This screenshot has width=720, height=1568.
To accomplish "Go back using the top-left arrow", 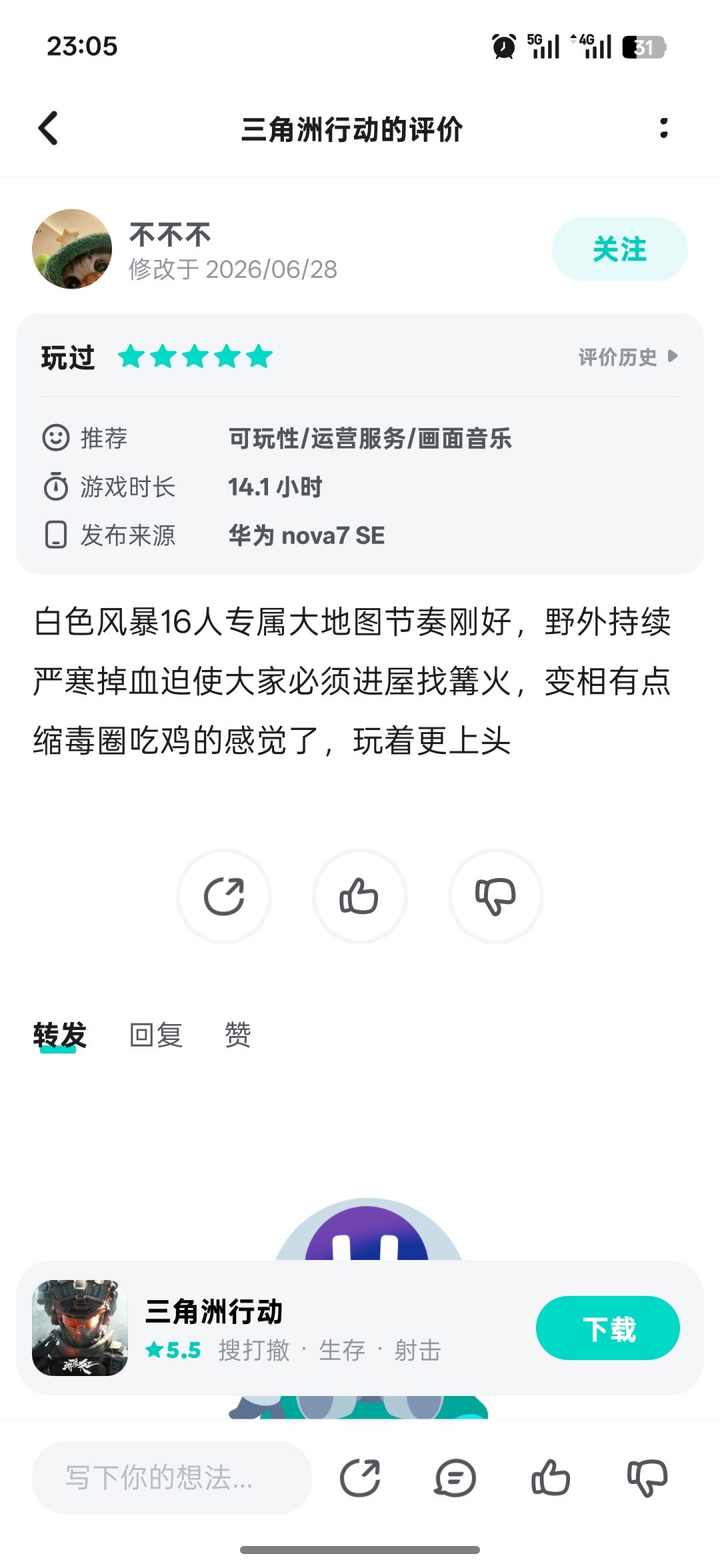I will point(48,128).
